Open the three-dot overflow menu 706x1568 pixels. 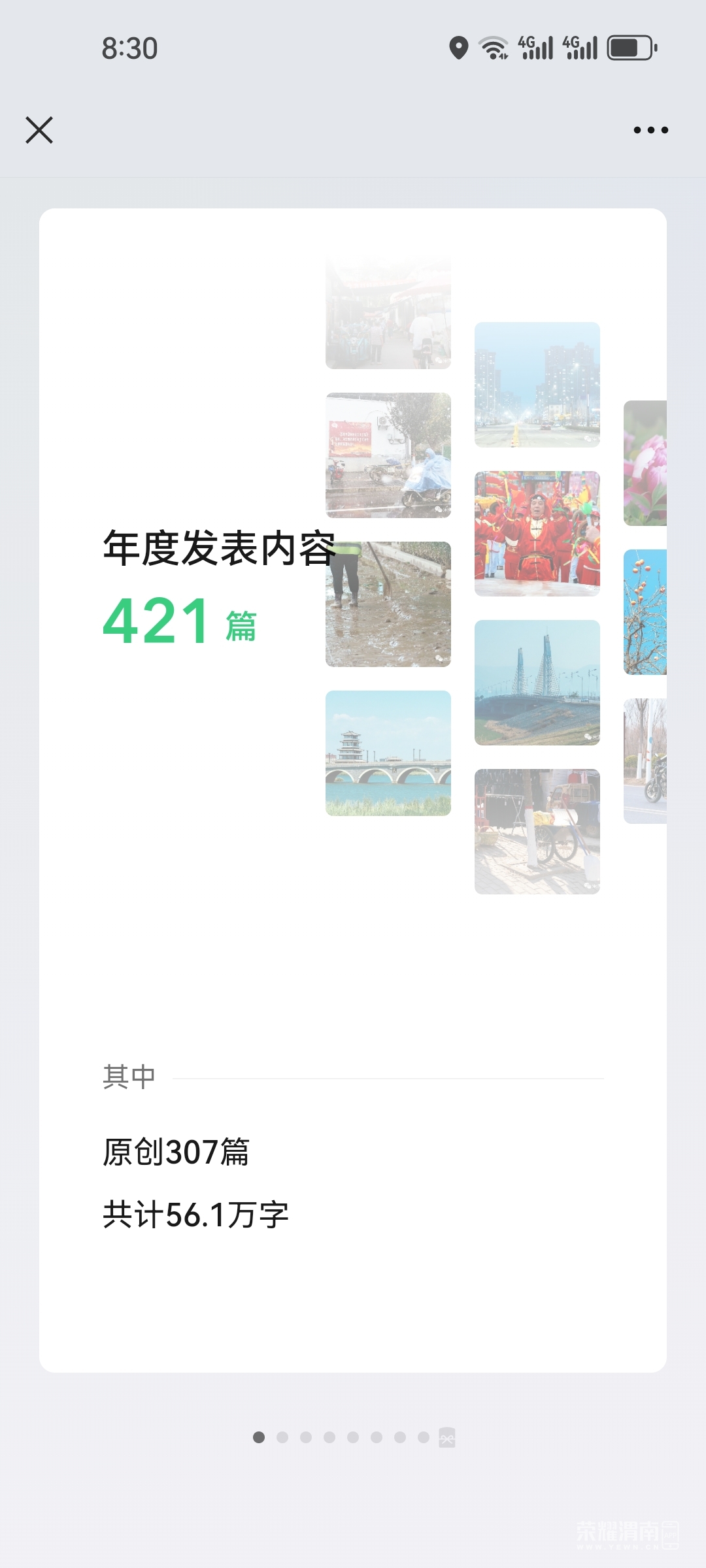click(x=650, y=130)
